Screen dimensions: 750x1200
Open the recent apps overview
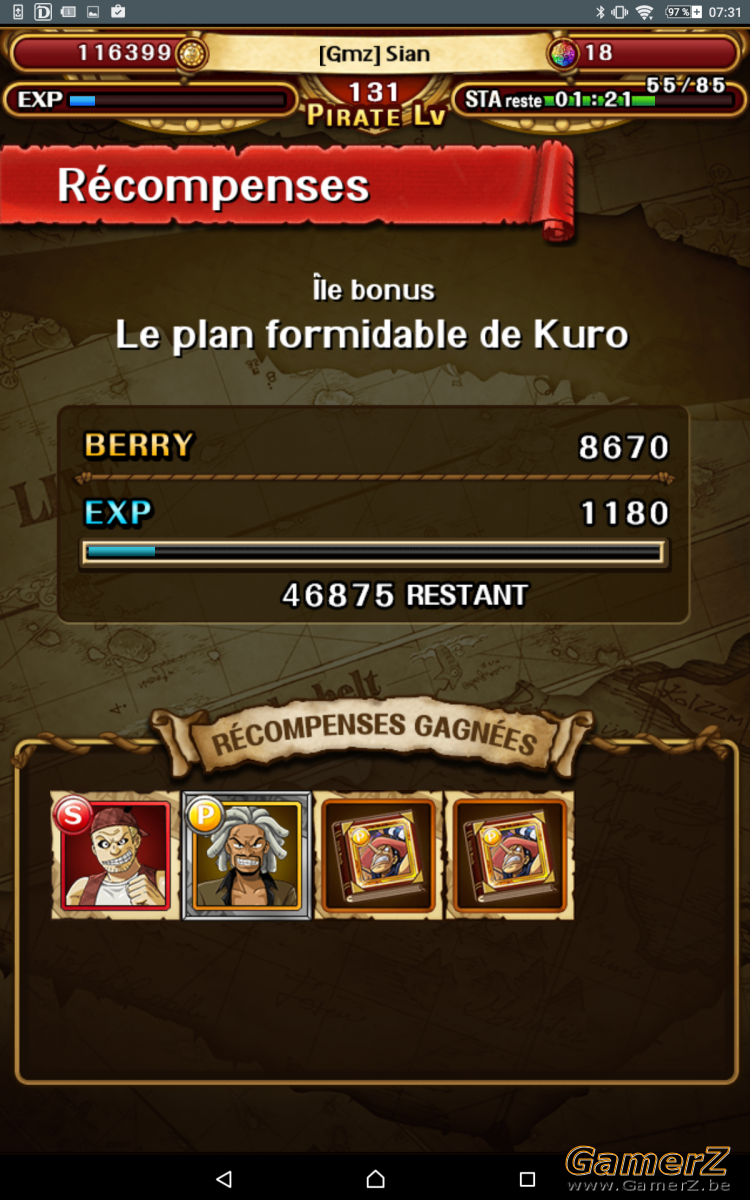[527, 1179]
